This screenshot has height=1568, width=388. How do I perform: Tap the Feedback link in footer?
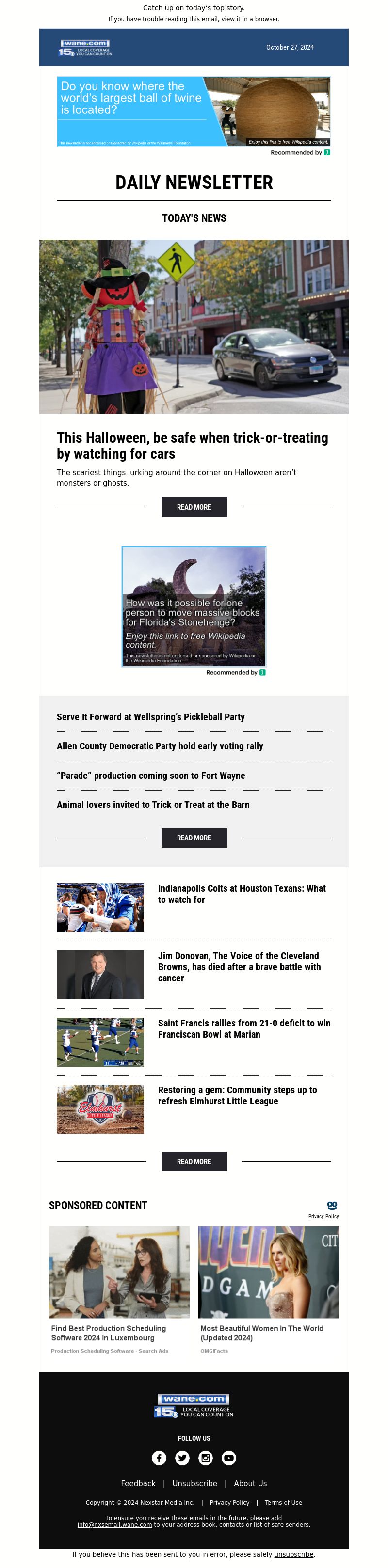138,1483
